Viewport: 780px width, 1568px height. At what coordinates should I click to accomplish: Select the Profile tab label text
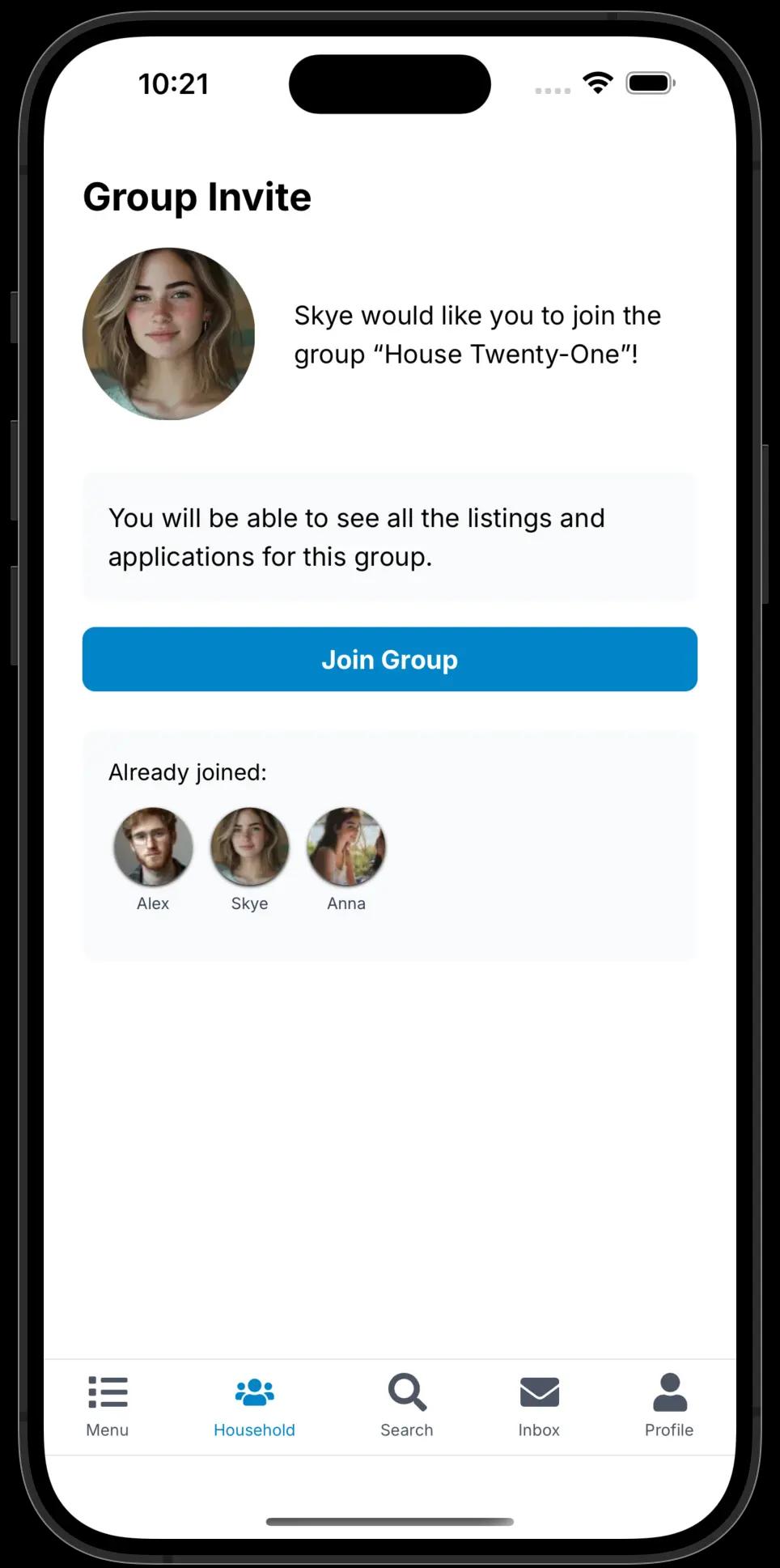669,1430
